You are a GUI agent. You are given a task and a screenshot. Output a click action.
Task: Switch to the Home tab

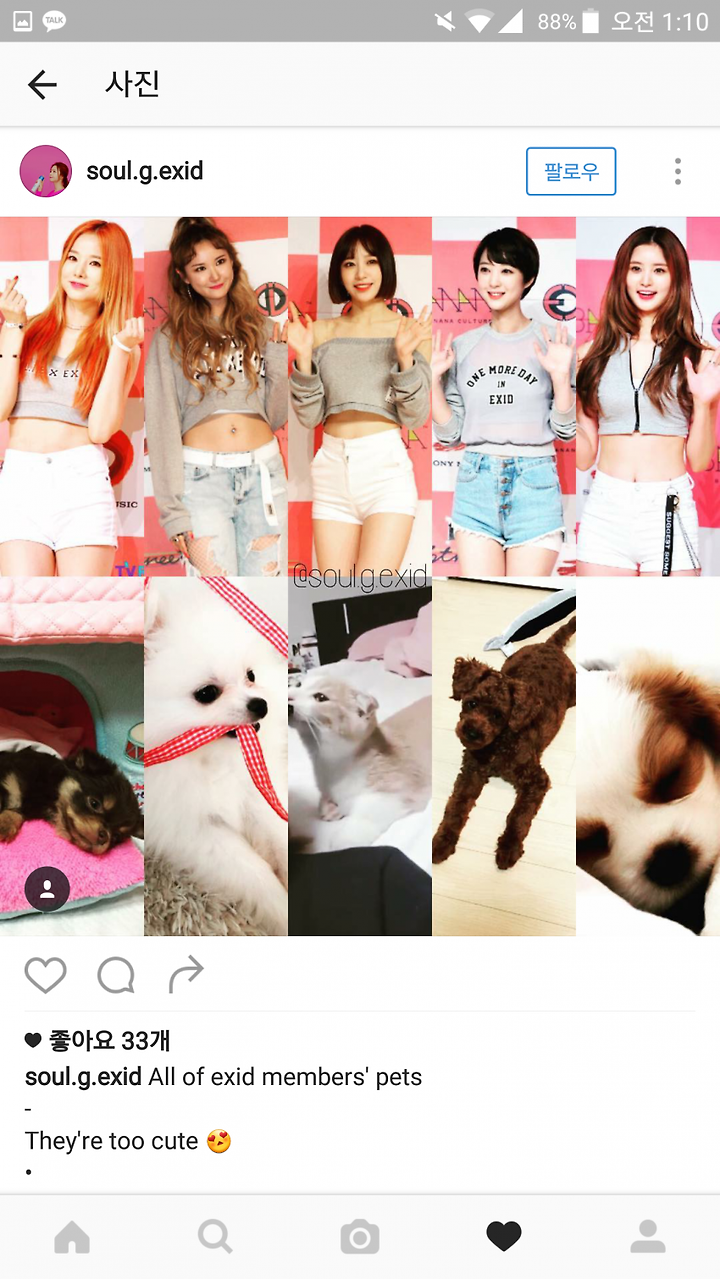[72, 1238]
